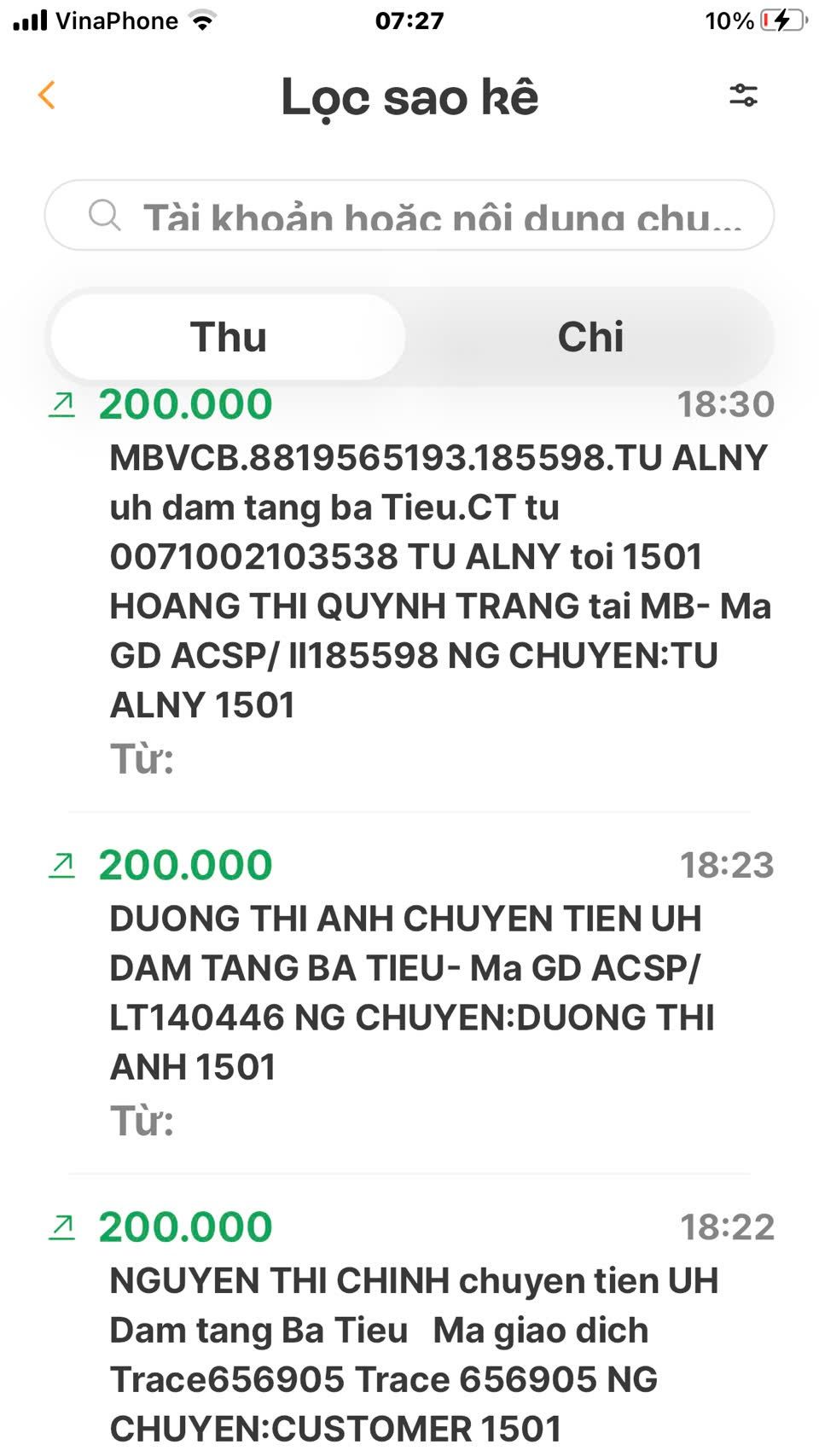Switch to the Chi tab
The width and height of the screenshot is (819, 1456).
(590, 337)
